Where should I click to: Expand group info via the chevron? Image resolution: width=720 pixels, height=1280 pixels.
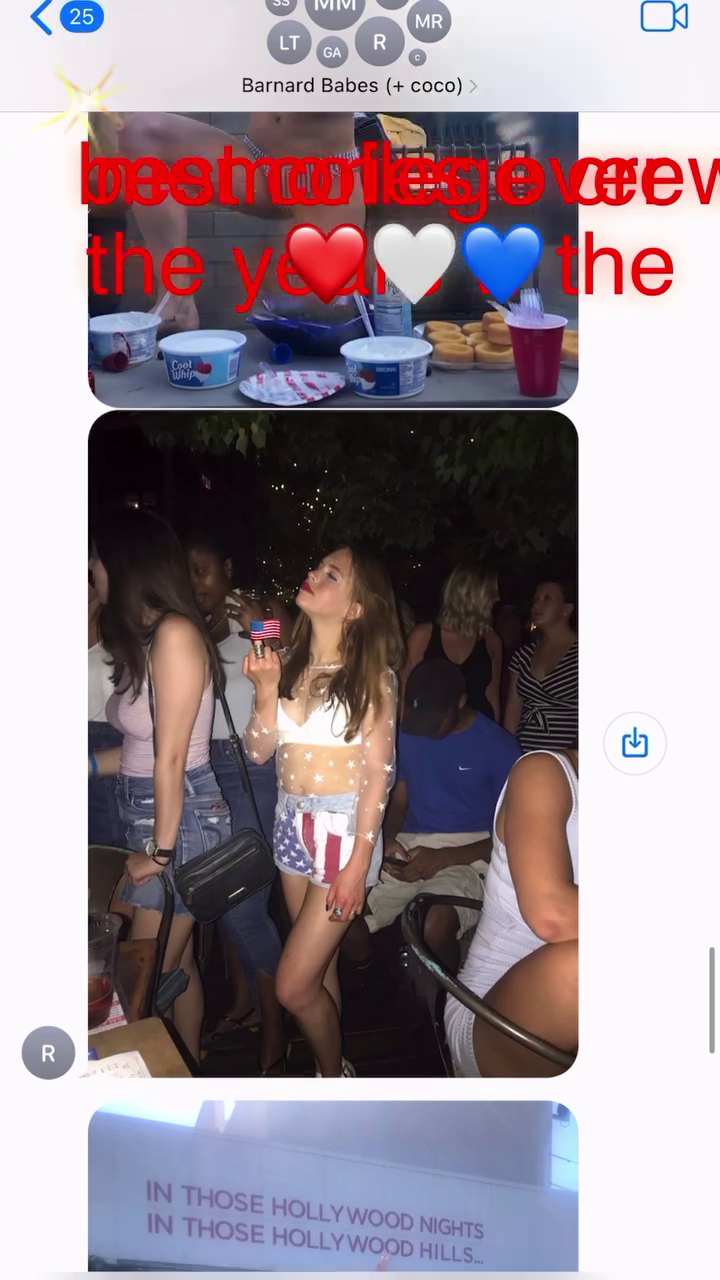tap(472, 86)
